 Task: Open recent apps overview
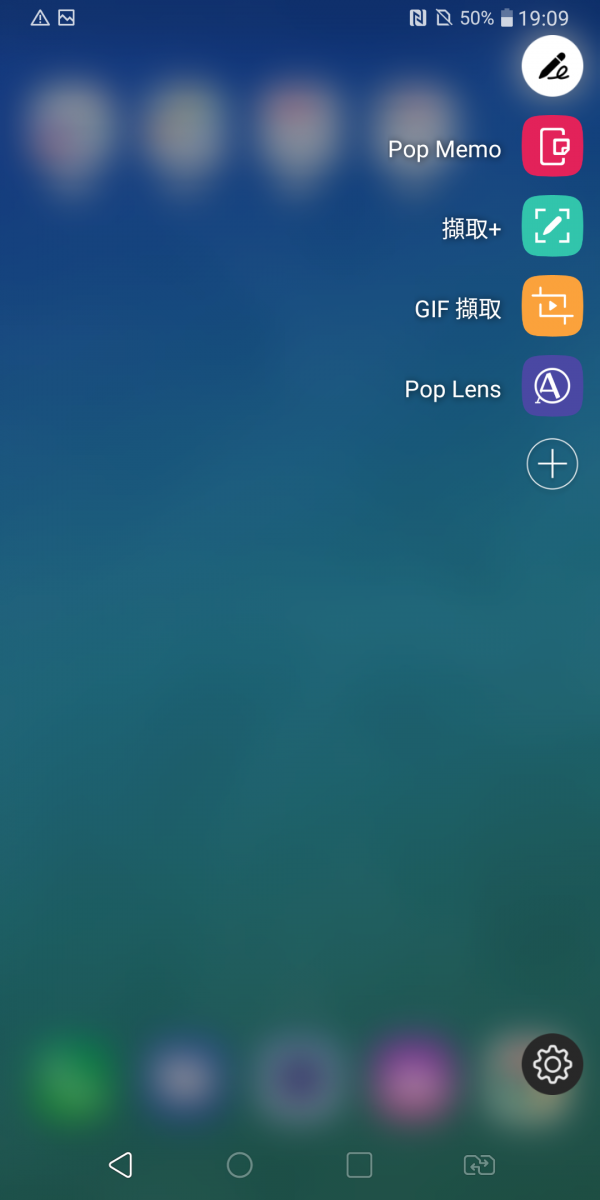click(x=359, y=1164)
